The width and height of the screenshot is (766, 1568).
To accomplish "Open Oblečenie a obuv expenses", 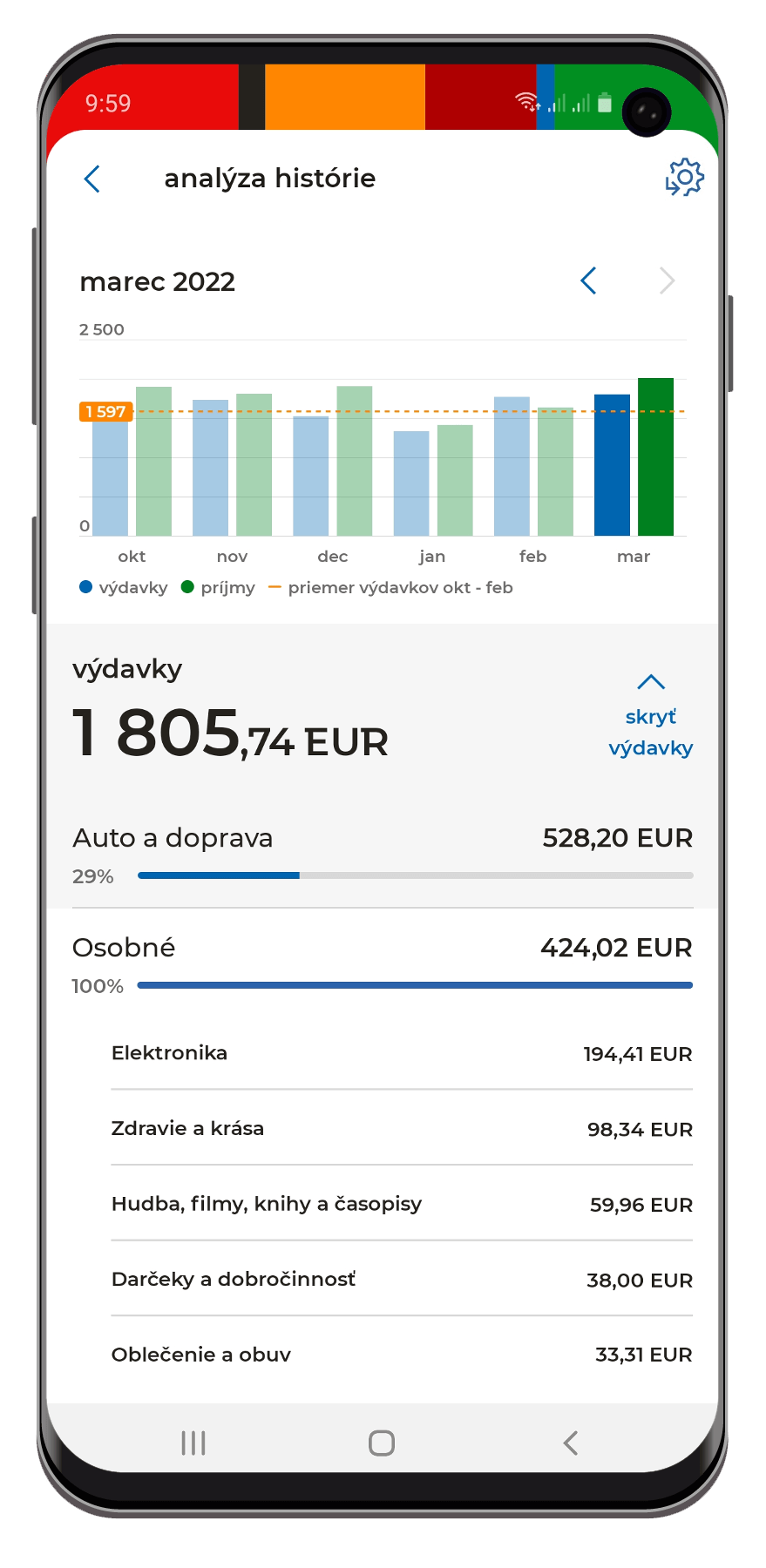I will pos(402,1355).
